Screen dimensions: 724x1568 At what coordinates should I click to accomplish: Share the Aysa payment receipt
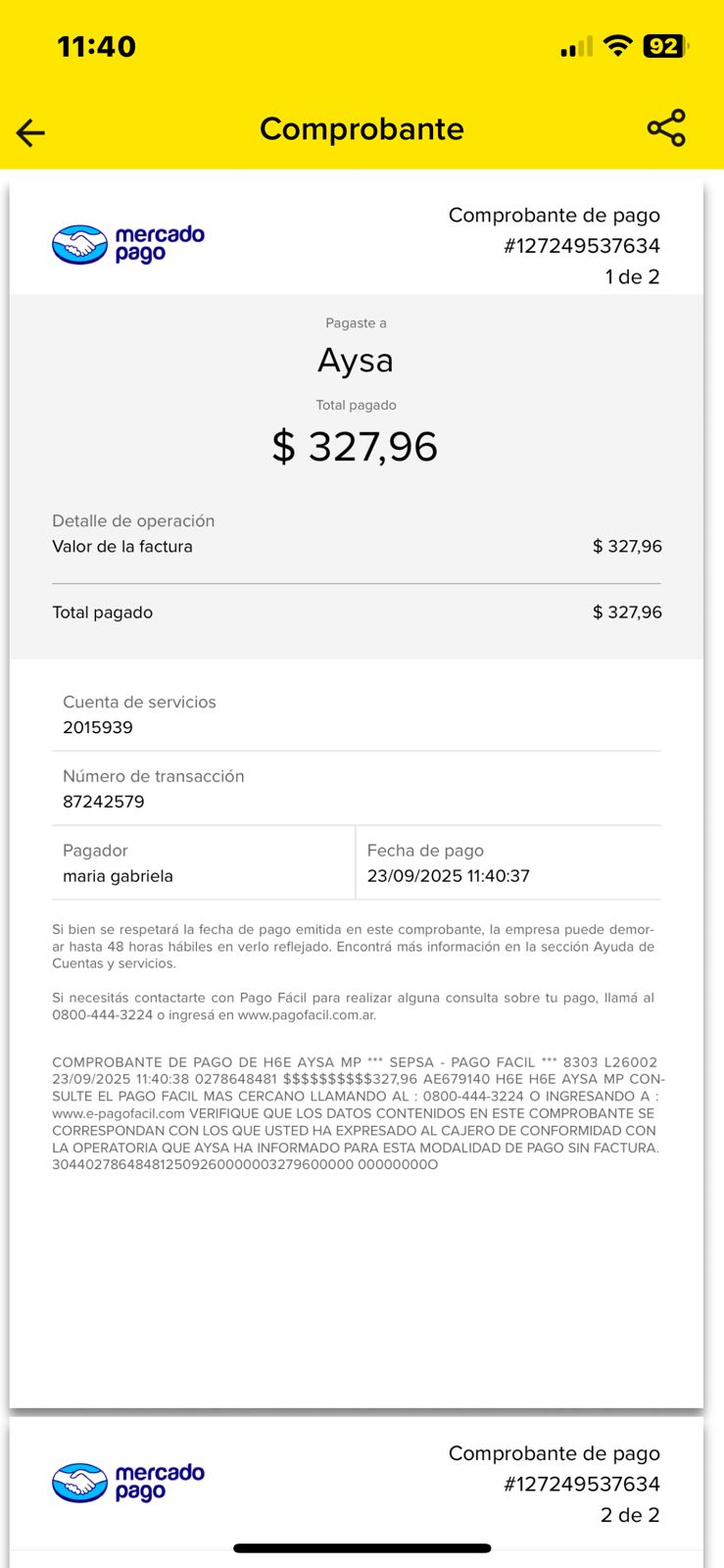coord(666,128)
